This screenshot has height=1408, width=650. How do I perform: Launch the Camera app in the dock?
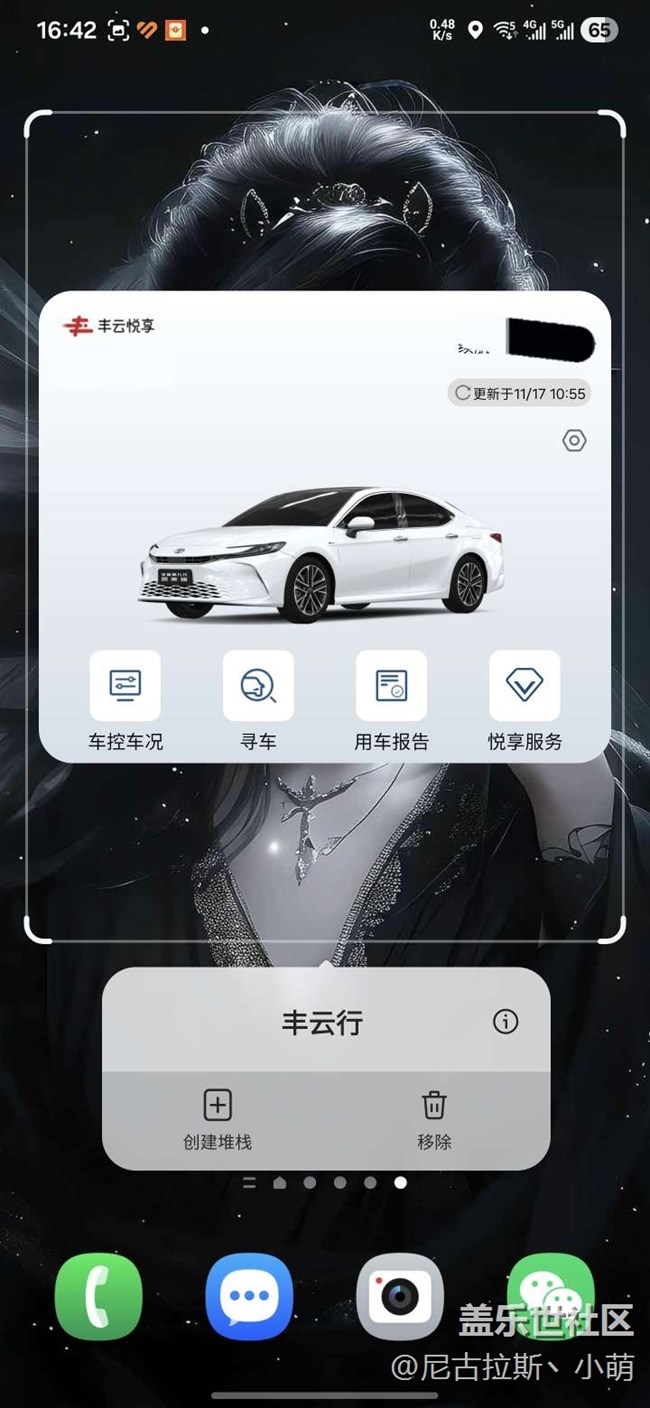(400, 1296)
